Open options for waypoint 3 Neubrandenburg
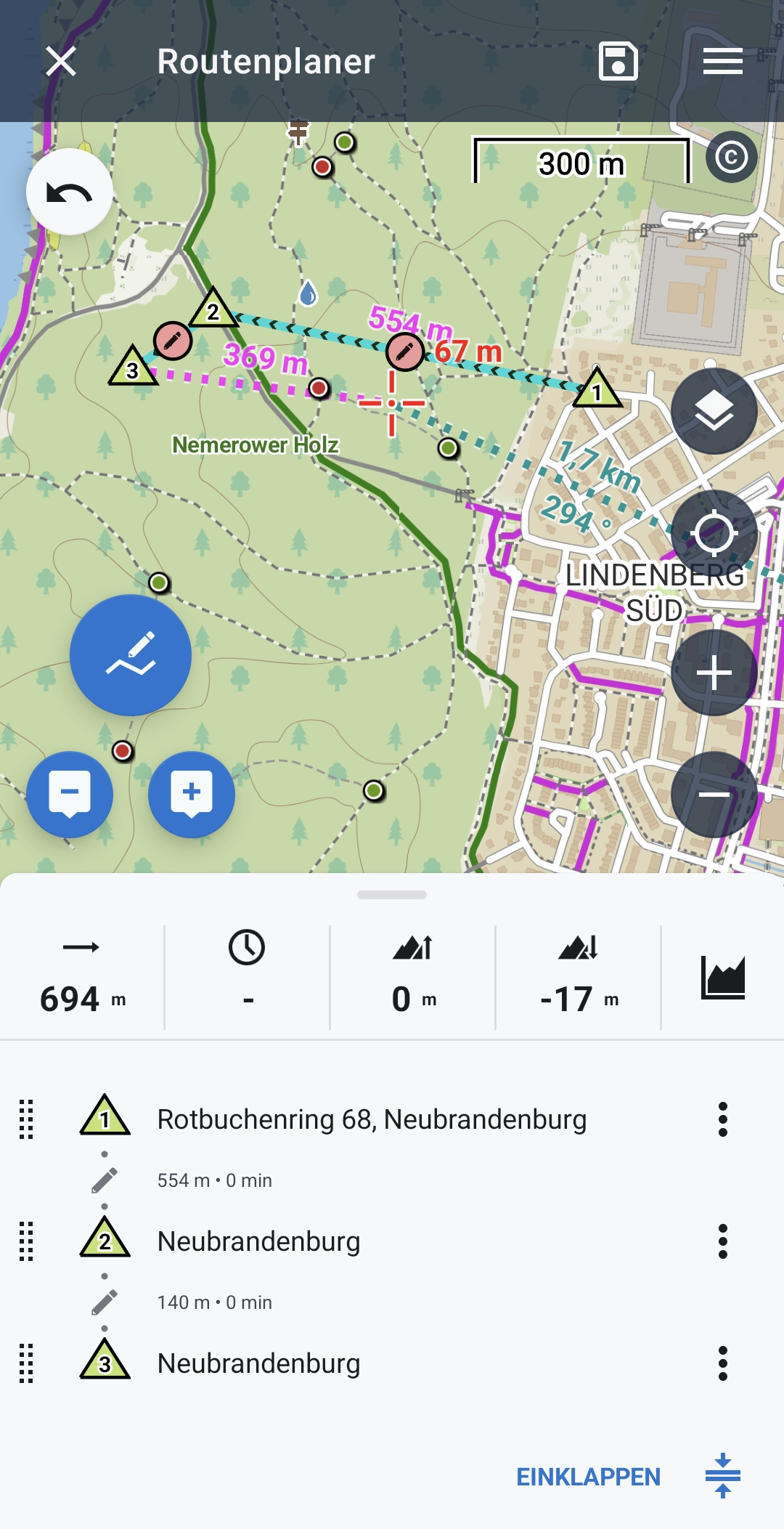 (723, 1363)
